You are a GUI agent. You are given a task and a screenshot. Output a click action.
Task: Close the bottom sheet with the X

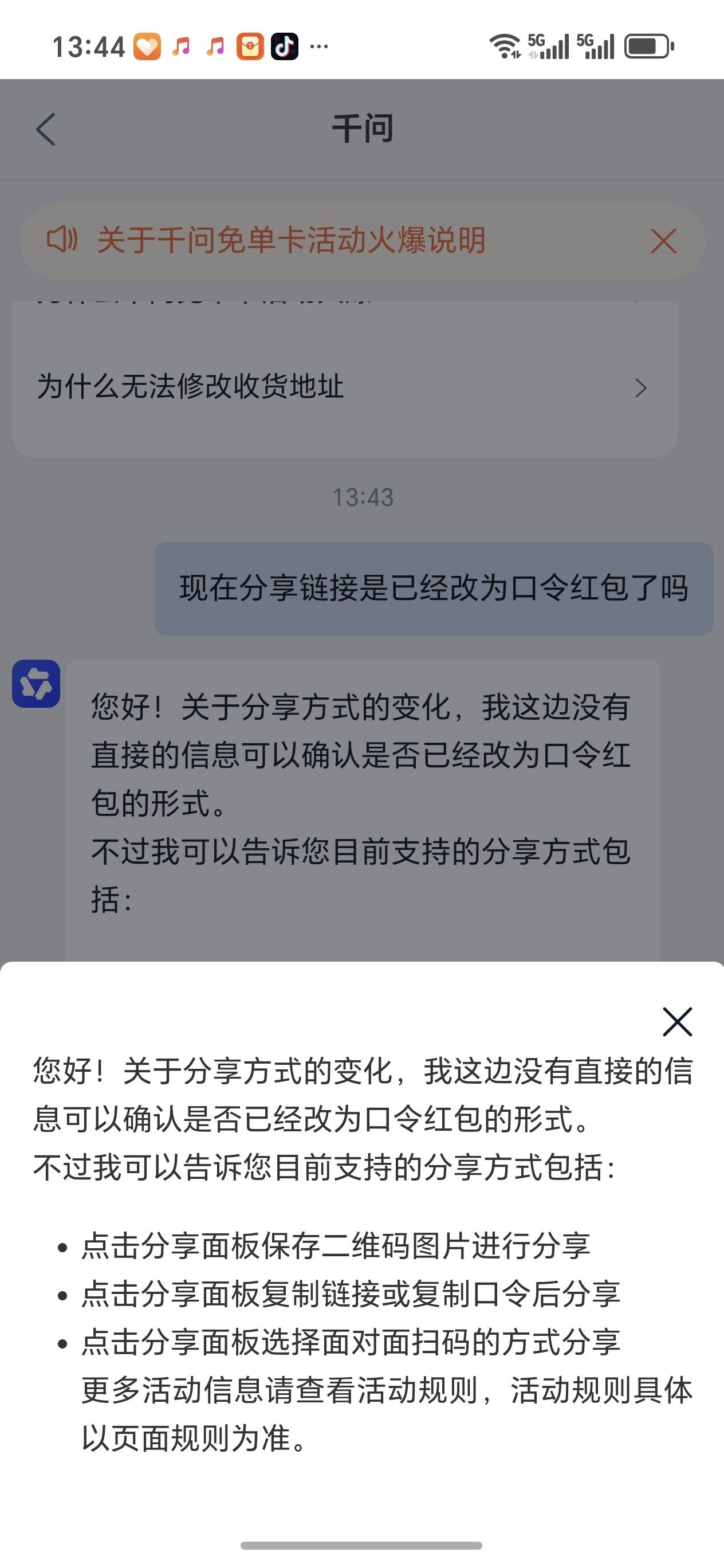point(676,1022)
